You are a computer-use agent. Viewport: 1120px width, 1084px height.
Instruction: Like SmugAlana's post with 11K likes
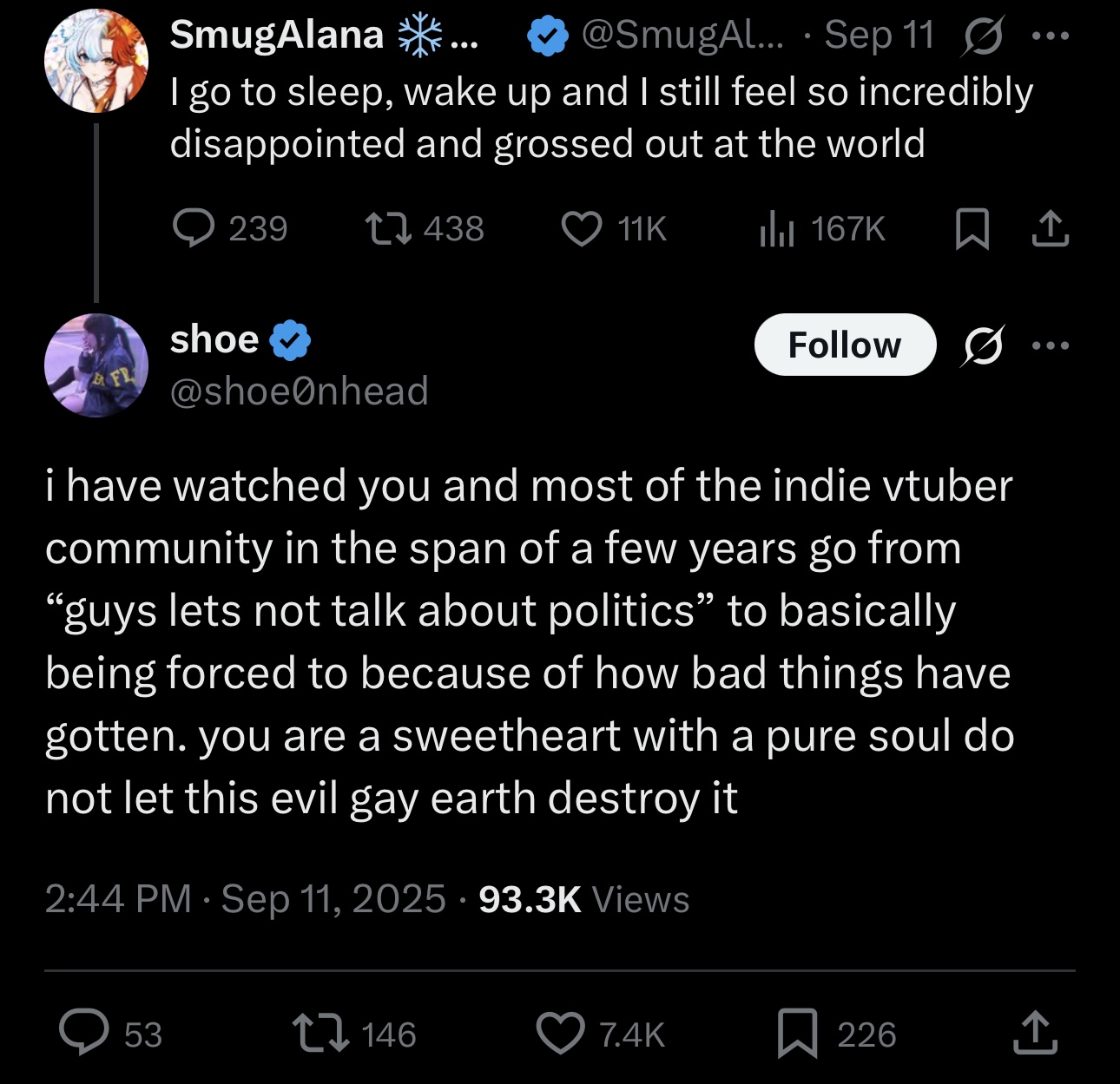tap(582, 229)
